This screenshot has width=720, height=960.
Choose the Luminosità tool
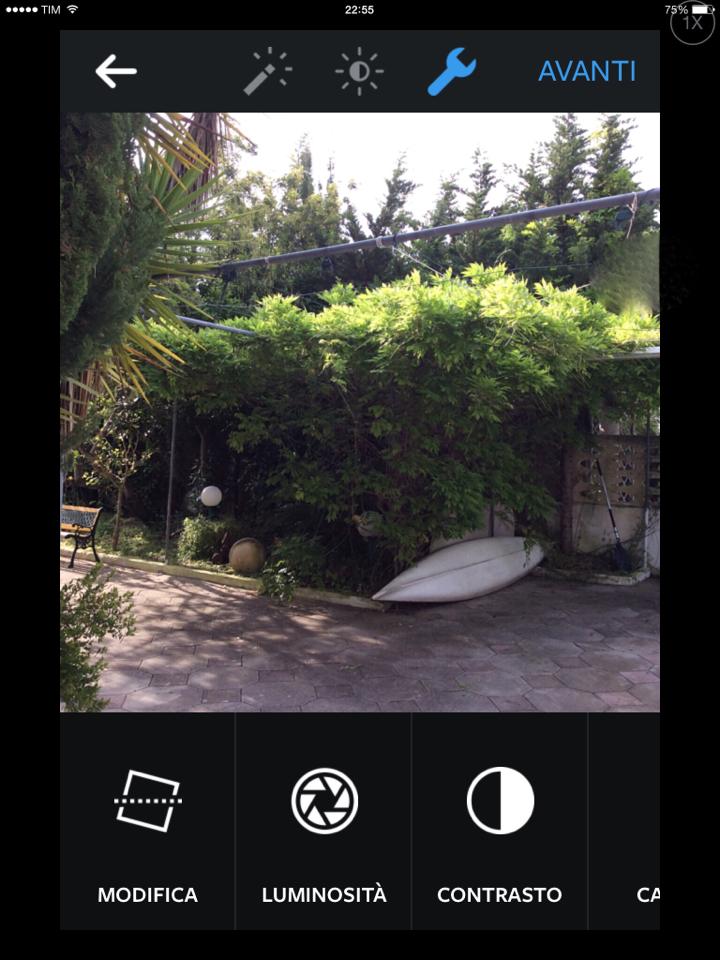(x=324, y=822)
